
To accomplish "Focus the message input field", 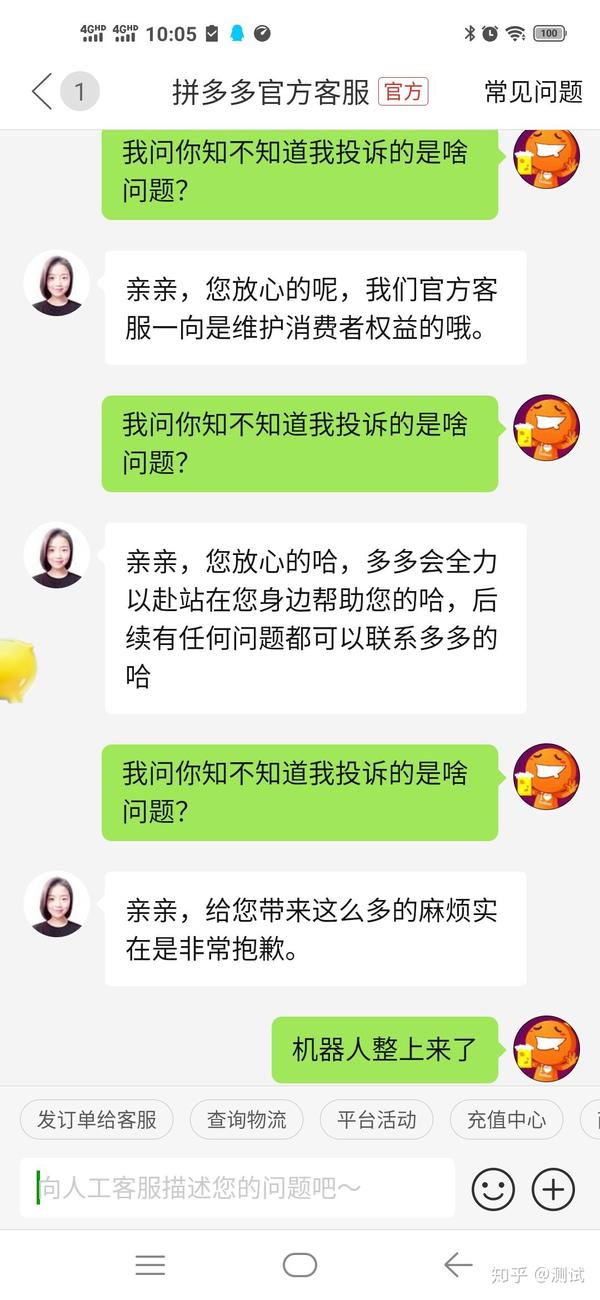I will [237, 1188].
